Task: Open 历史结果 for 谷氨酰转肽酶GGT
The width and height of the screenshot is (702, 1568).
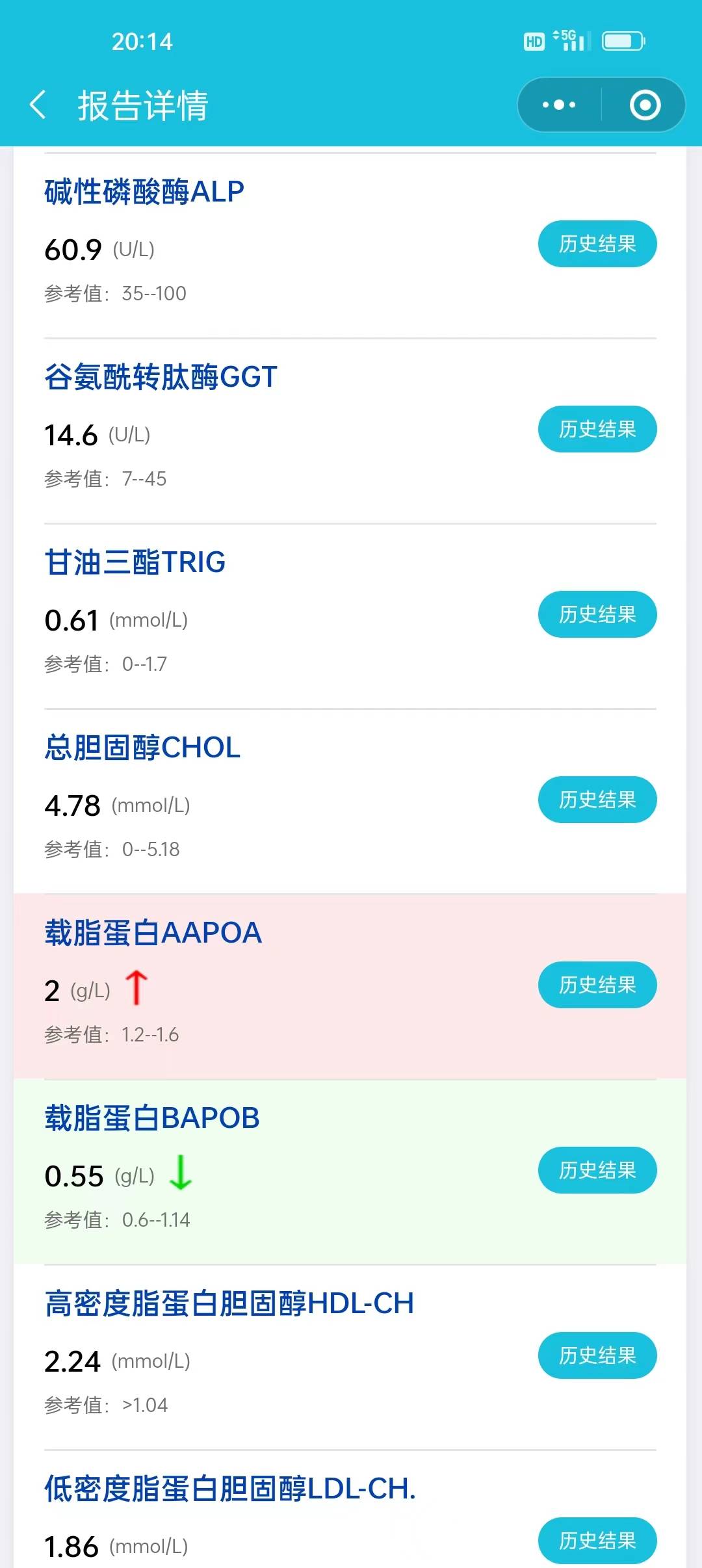Action: (597, 429)
